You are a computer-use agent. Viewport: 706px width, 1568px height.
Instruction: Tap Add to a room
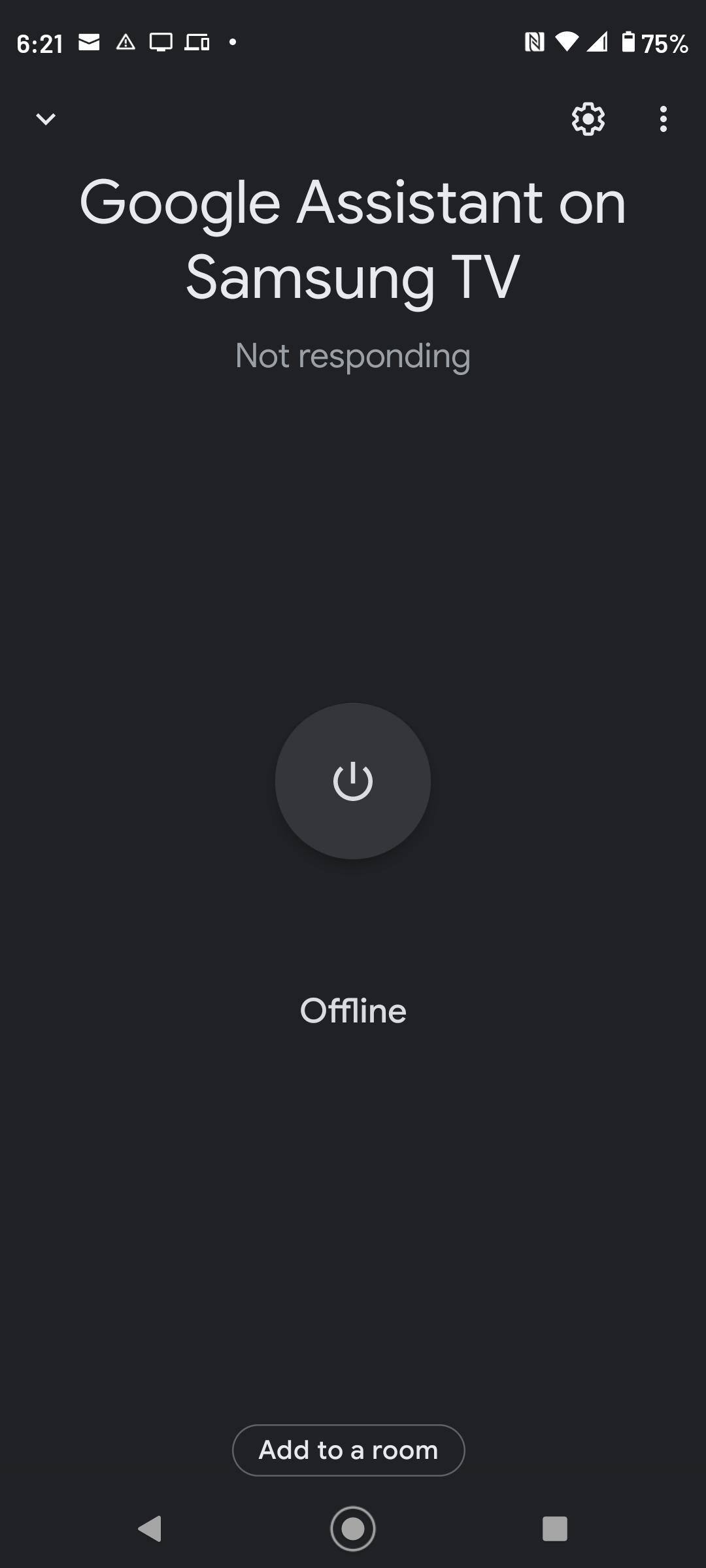[x=348, y=1450]
